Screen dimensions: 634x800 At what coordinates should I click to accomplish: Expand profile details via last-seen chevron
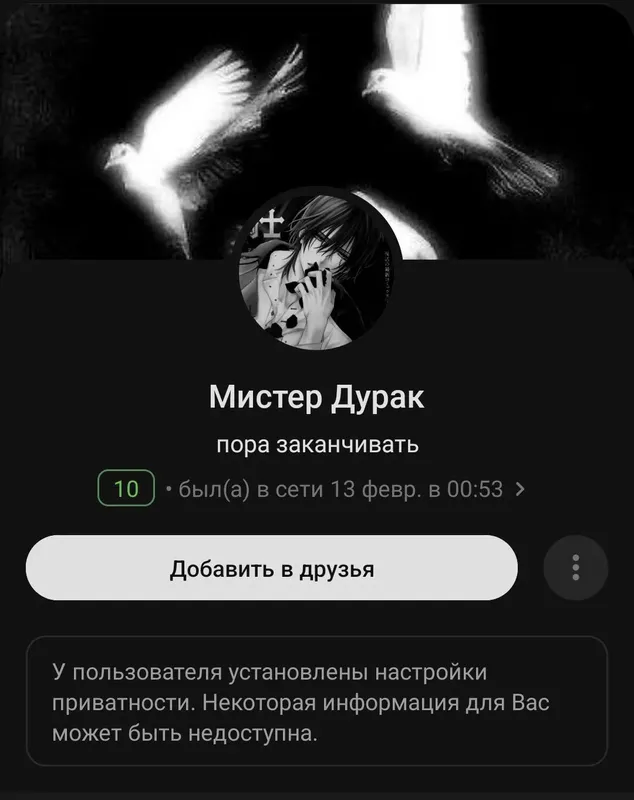pyautogui.click(x=519, y=490)
